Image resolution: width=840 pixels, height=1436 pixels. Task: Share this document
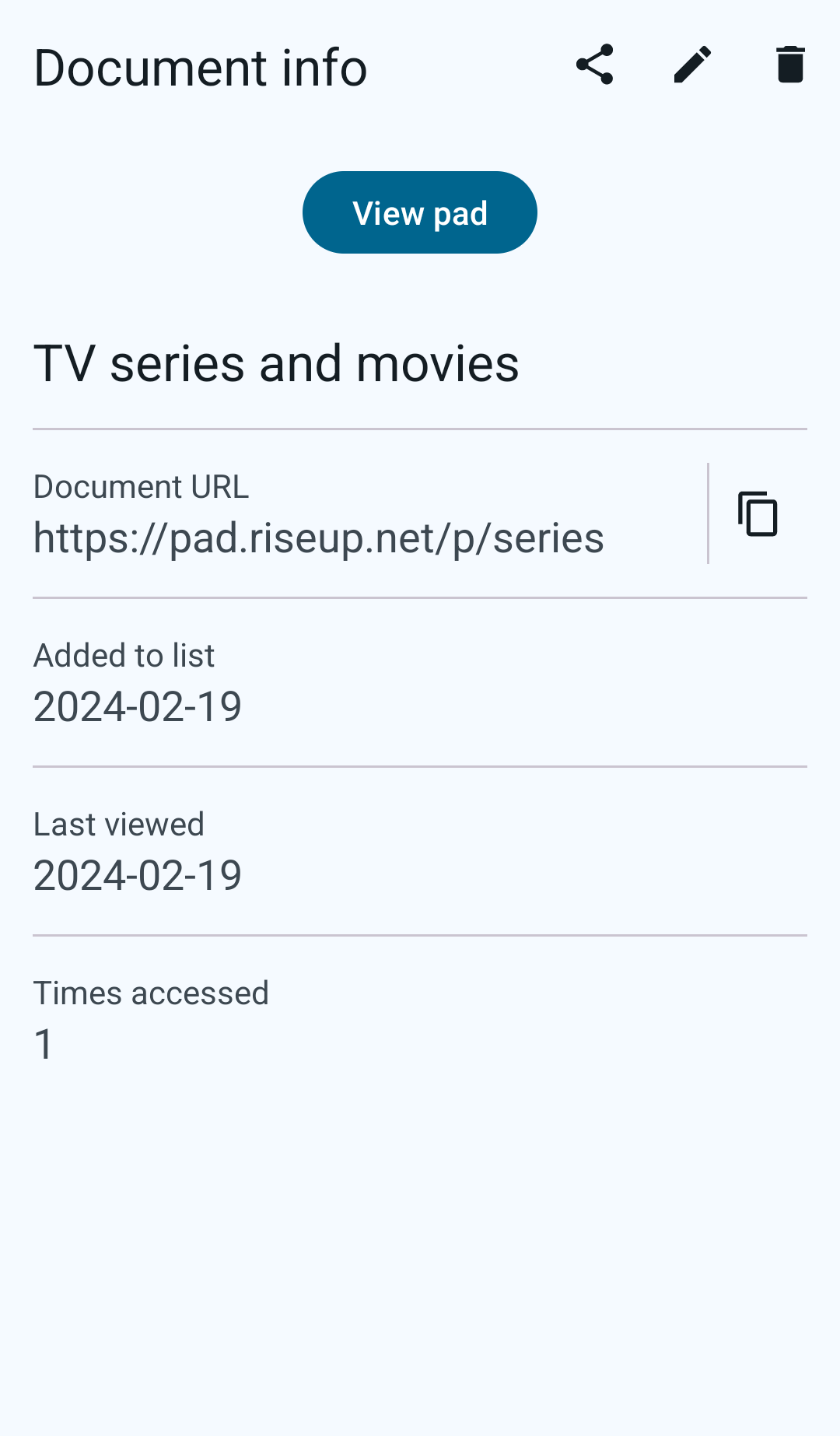[x=595, y=65]
